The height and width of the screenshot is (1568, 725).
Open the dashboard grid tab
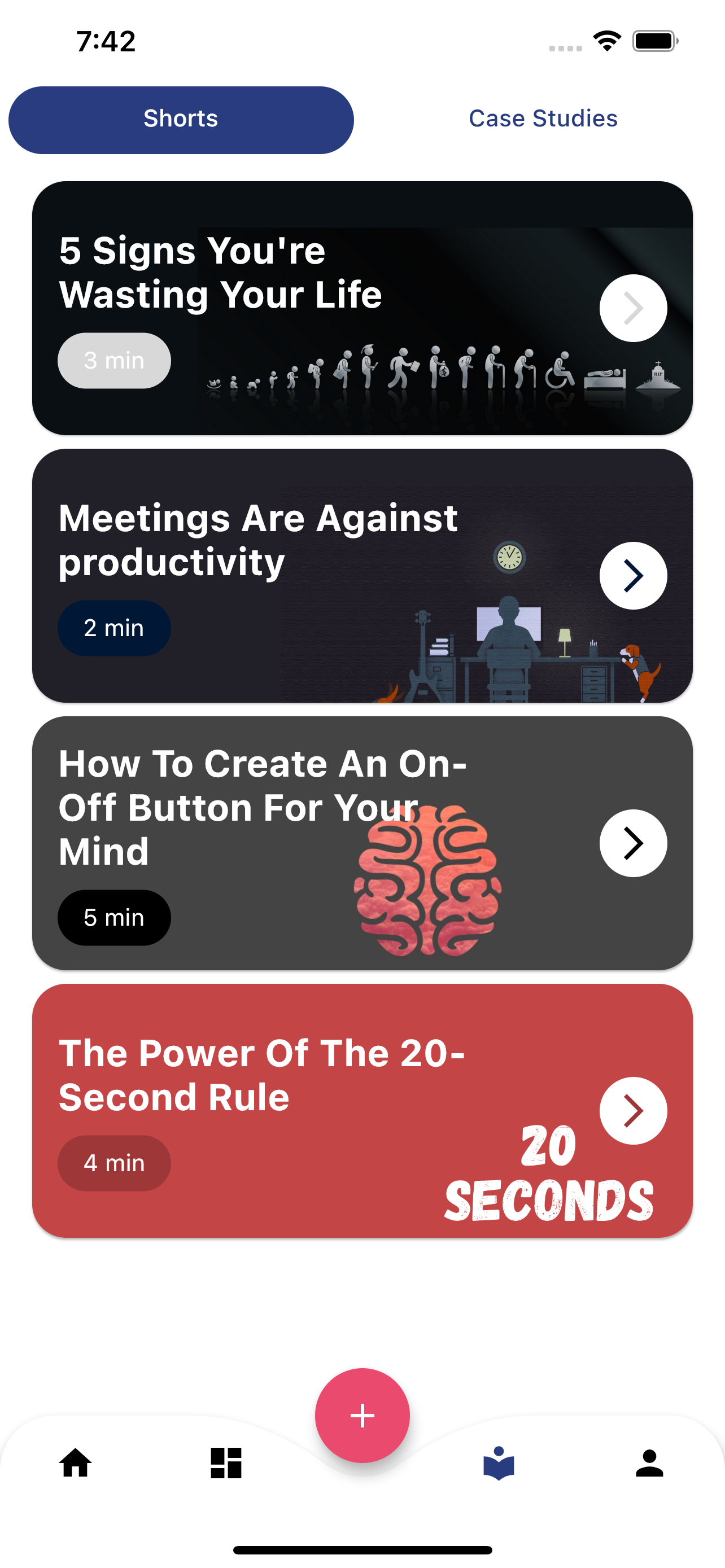[x=226, y=1462]
